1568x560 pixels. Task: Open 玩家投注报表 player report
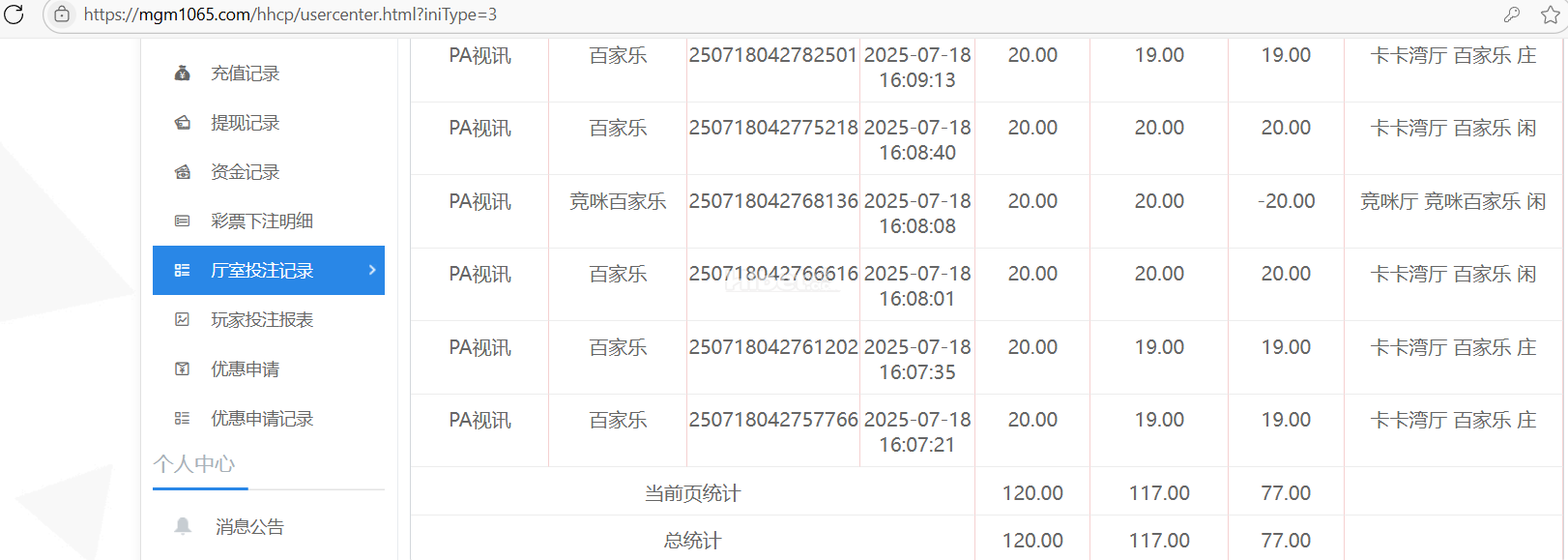point(261,320)
